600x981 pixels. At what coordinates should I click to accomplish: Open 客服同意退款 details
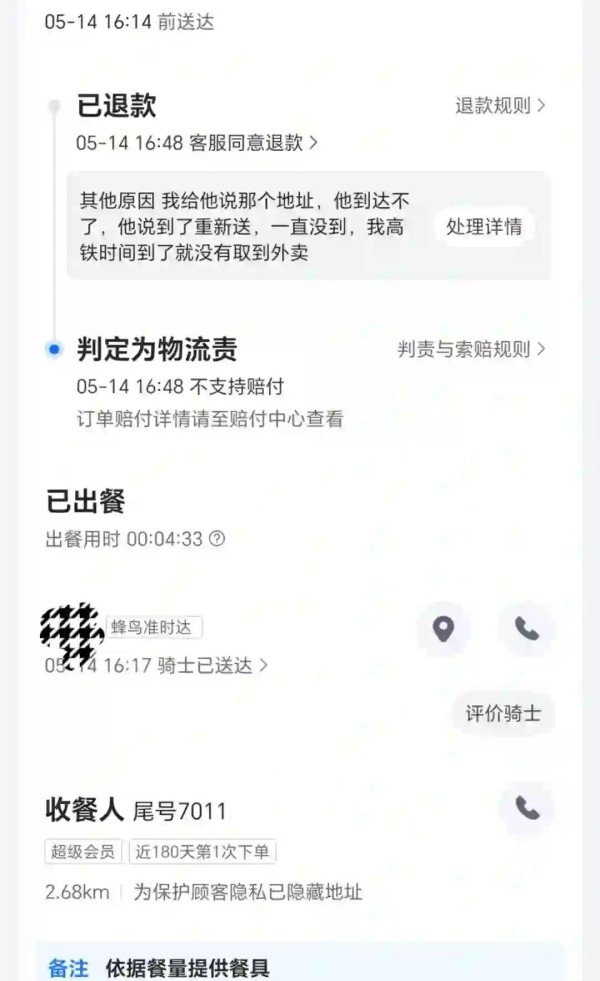pos(252,143)
